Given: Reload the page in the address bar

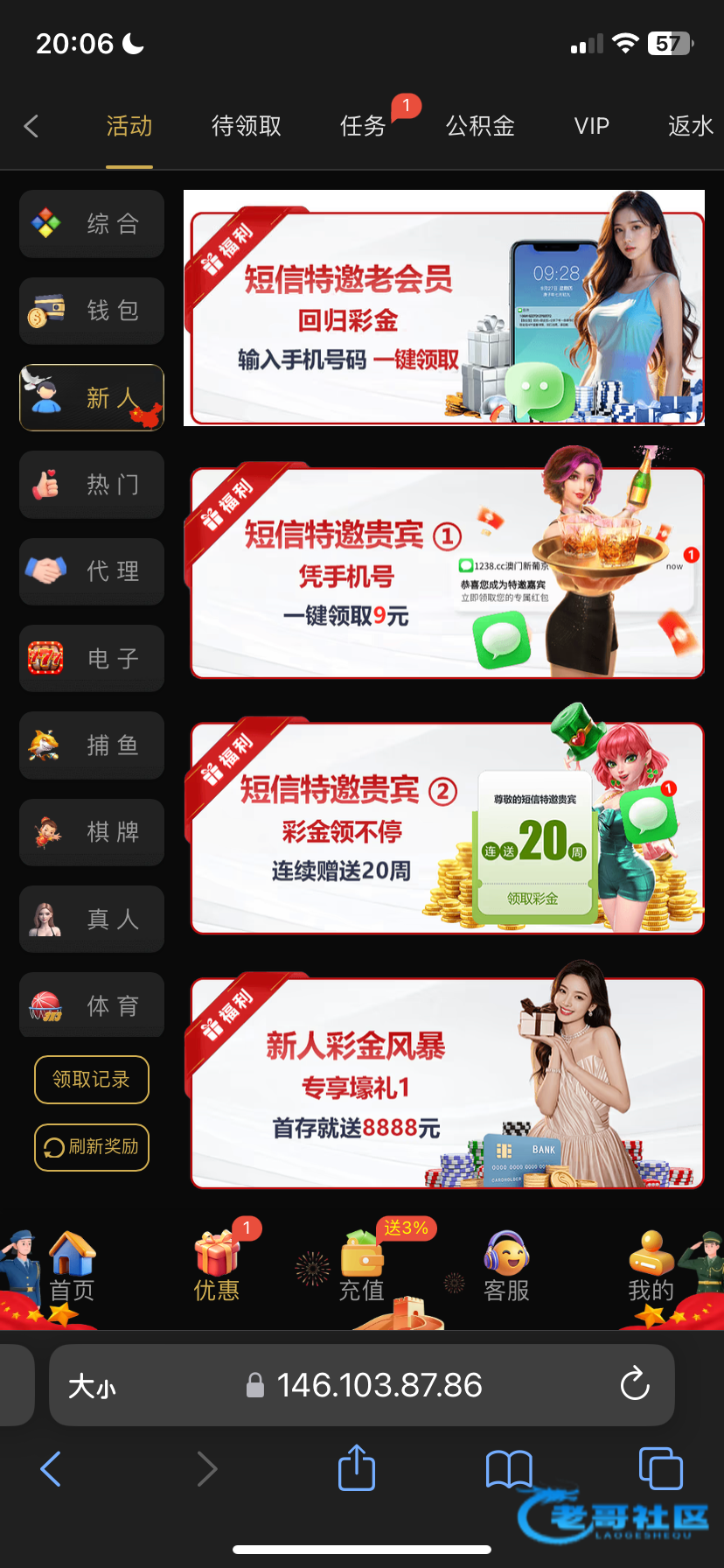Looking at the screenshot, I should [x=635, y=1385].
